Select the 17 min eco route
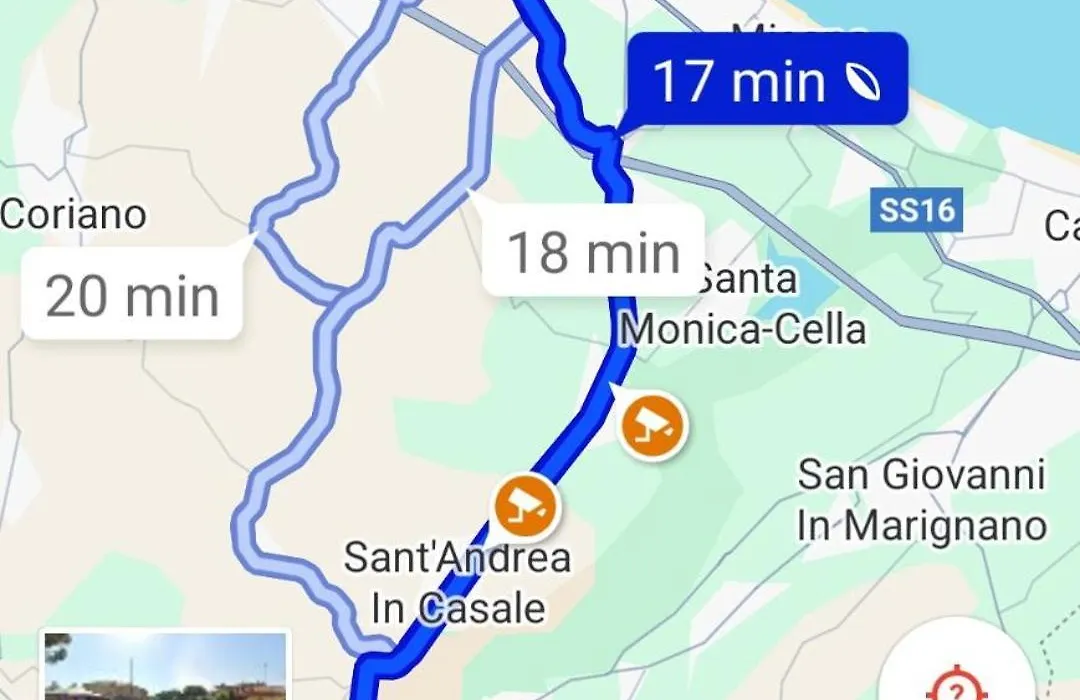The image size is (1080, 700). (x=765, y=80)
